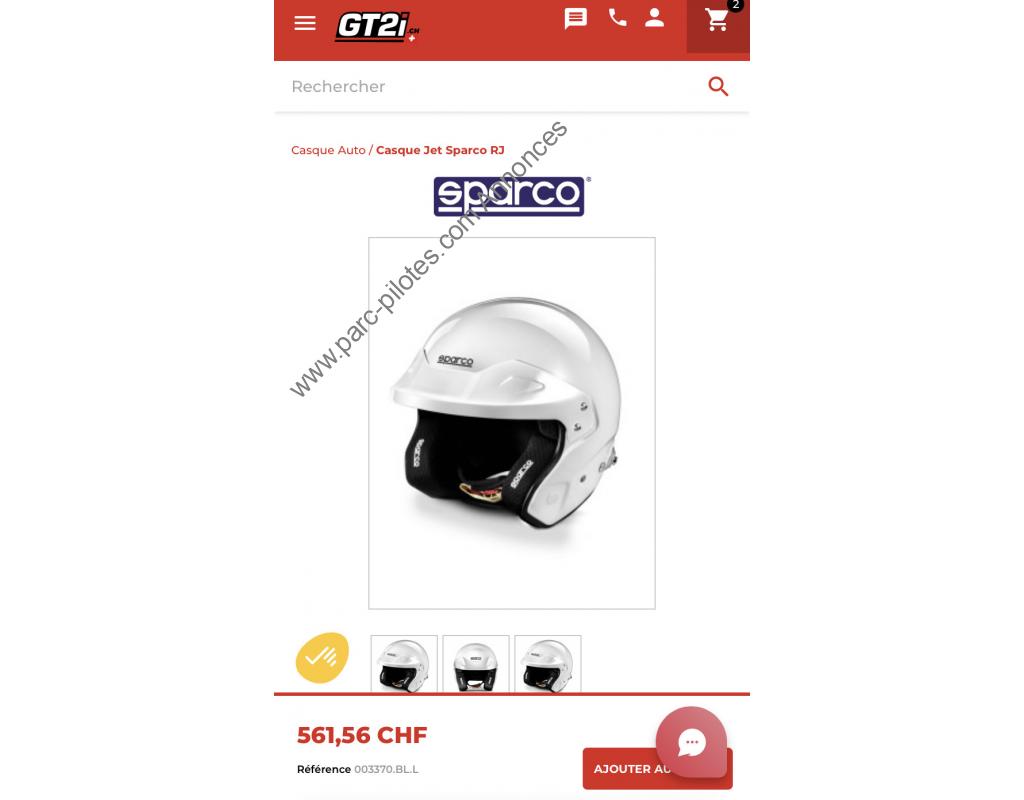Open the main helmet product image
This screenshot has height=800, width=1024.
(x=511, y=422)
